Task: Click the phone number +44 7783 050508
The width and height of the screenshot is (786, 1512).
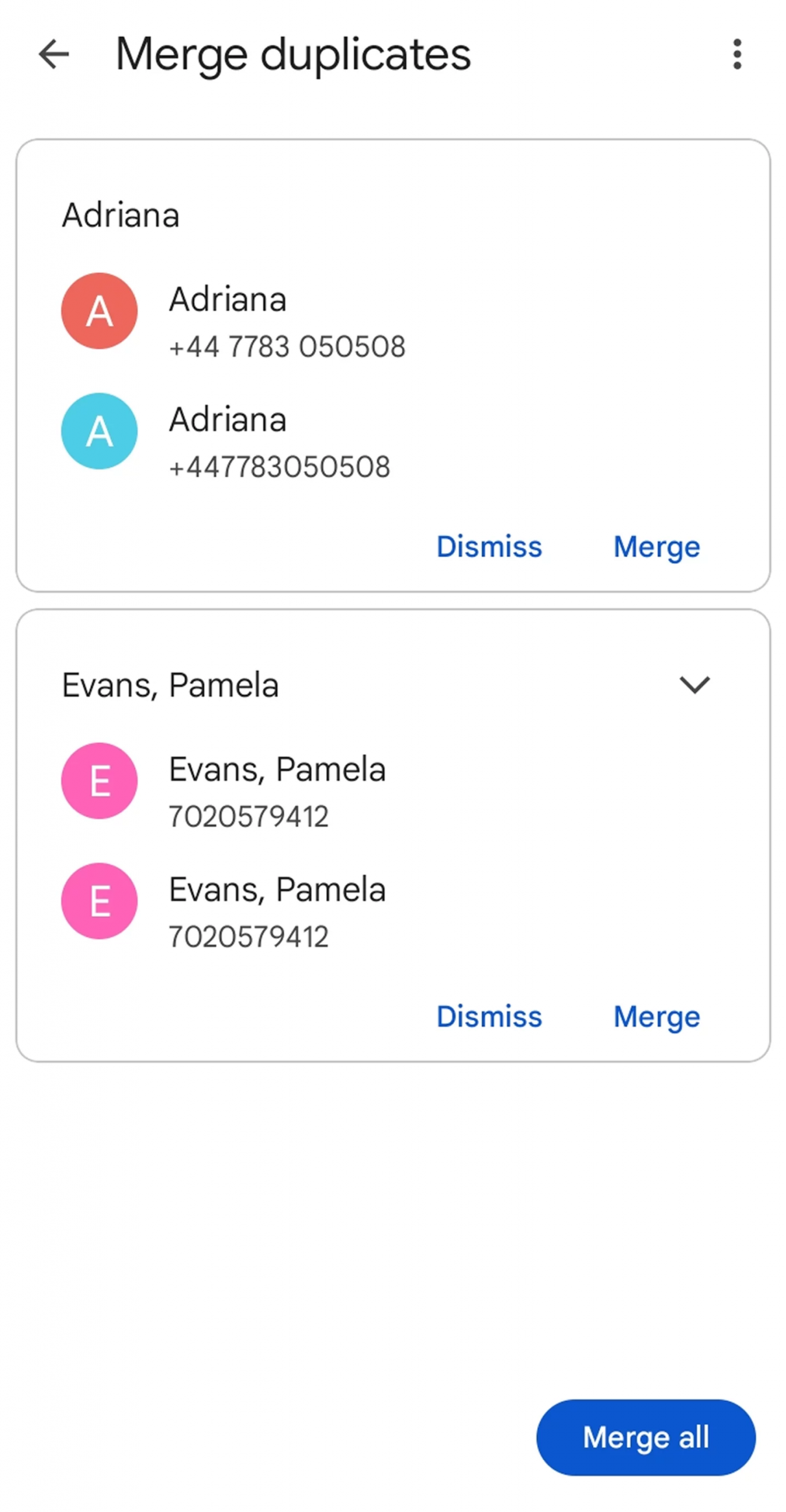Action: click(287, 347)
